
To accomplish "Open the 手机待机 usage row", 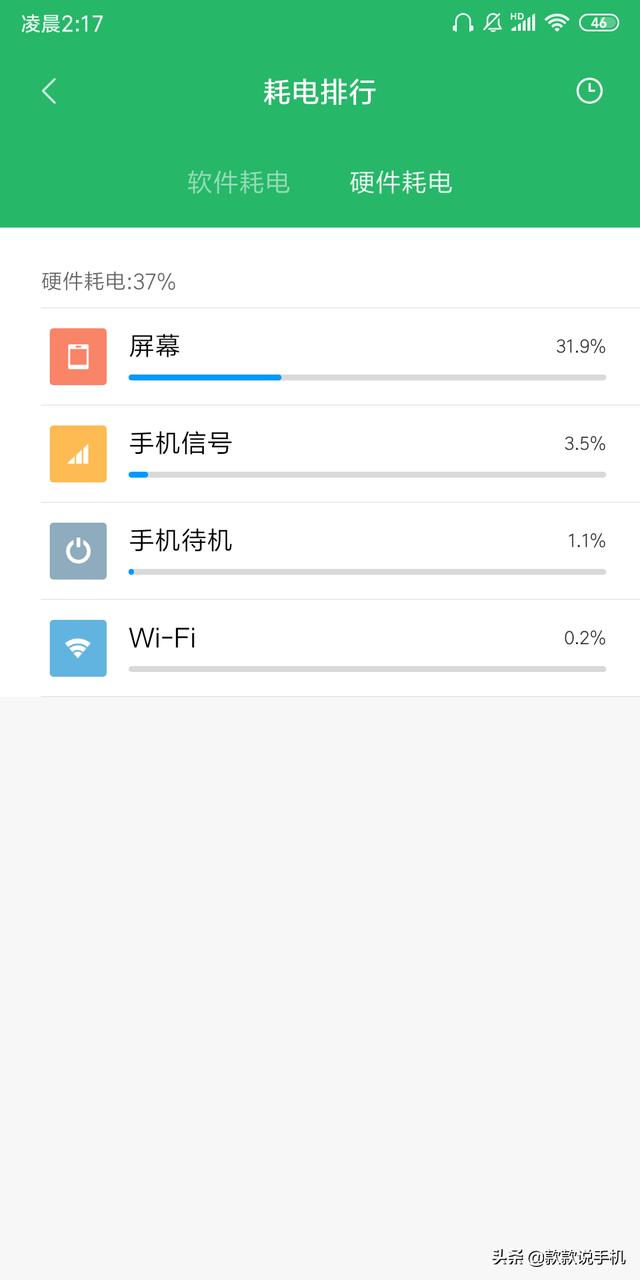I will (340, 551).
